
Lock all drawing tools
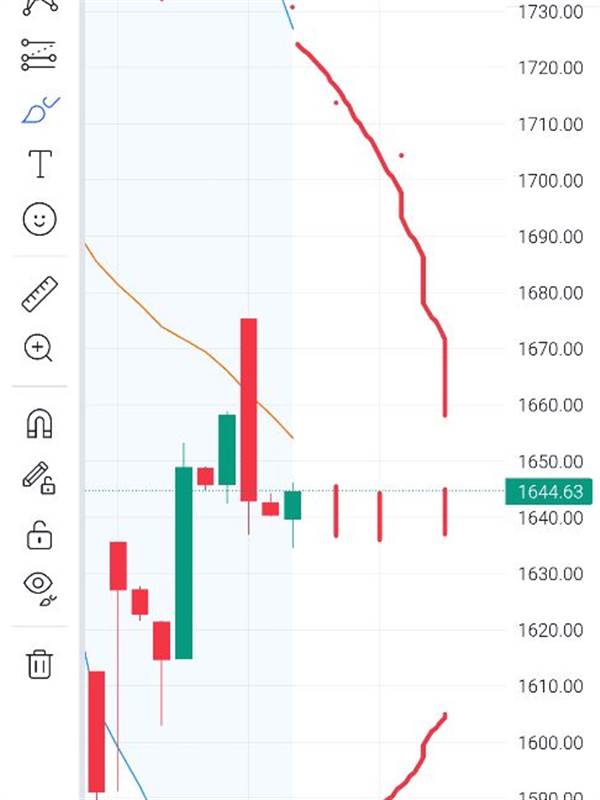(39, 535)
